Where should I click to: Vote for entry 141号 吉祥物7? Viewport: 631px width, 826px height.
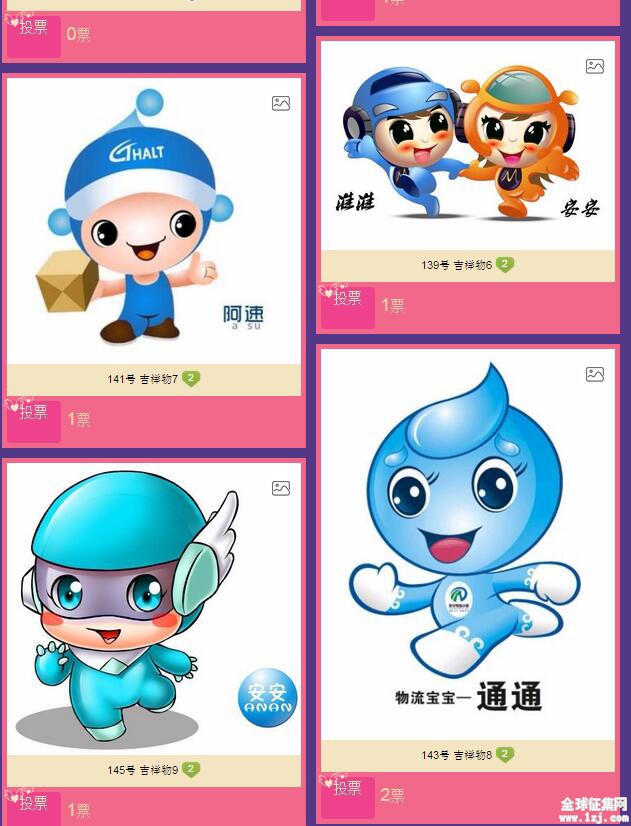(x=34, y=420)
